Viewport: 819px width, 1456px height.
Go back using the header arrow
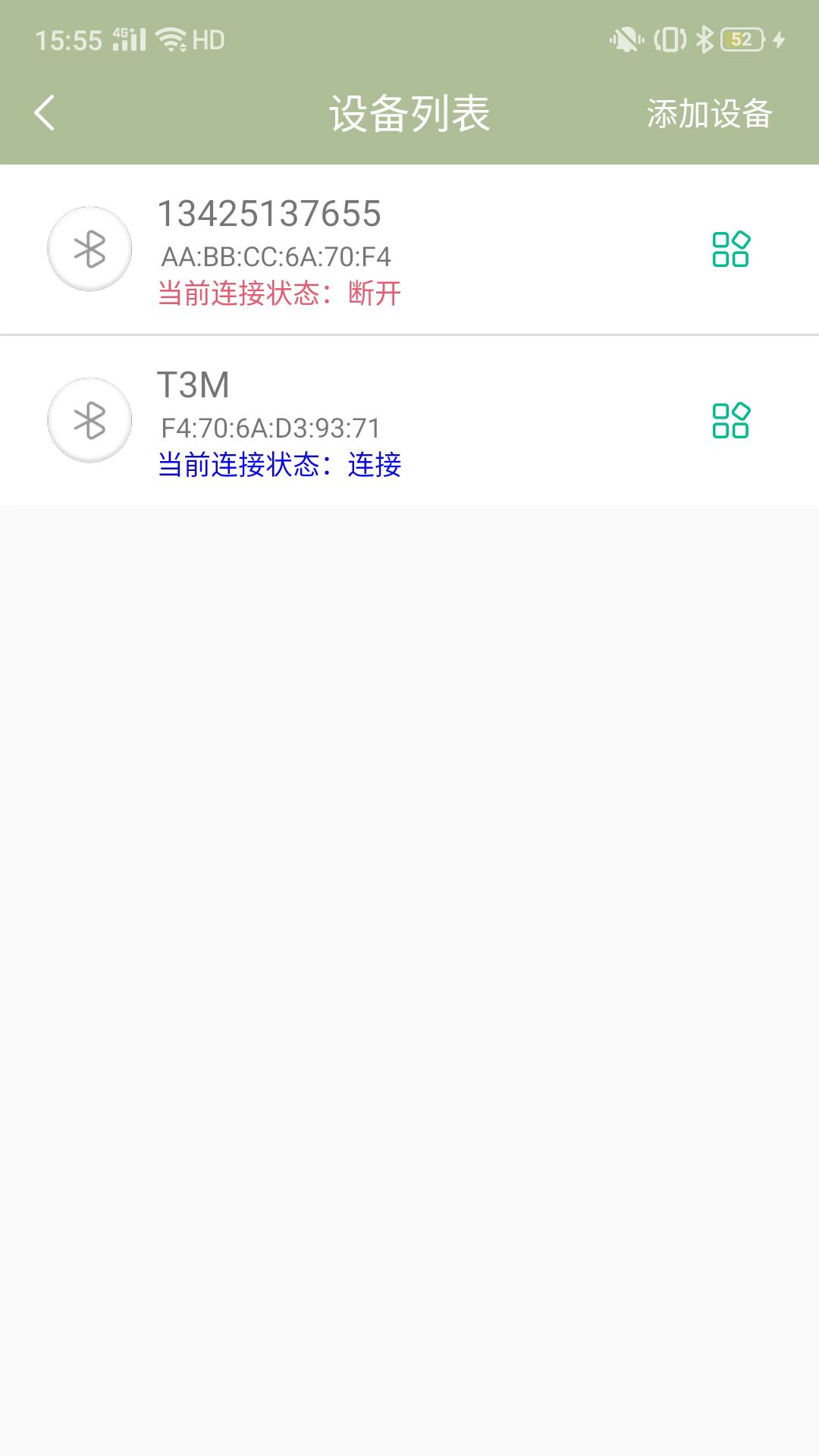coord(45,113)
